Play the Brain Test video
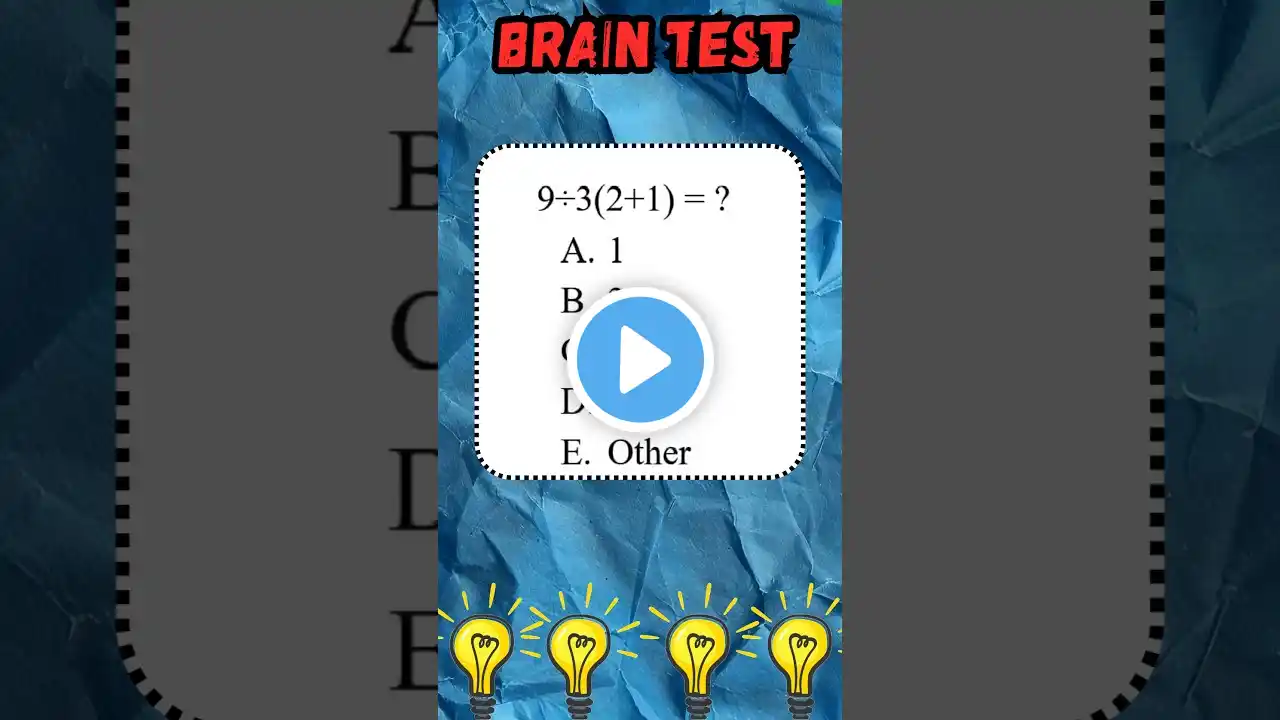Image resolution: width=1280 pixels, height=720 pixels. click(640, 360)
